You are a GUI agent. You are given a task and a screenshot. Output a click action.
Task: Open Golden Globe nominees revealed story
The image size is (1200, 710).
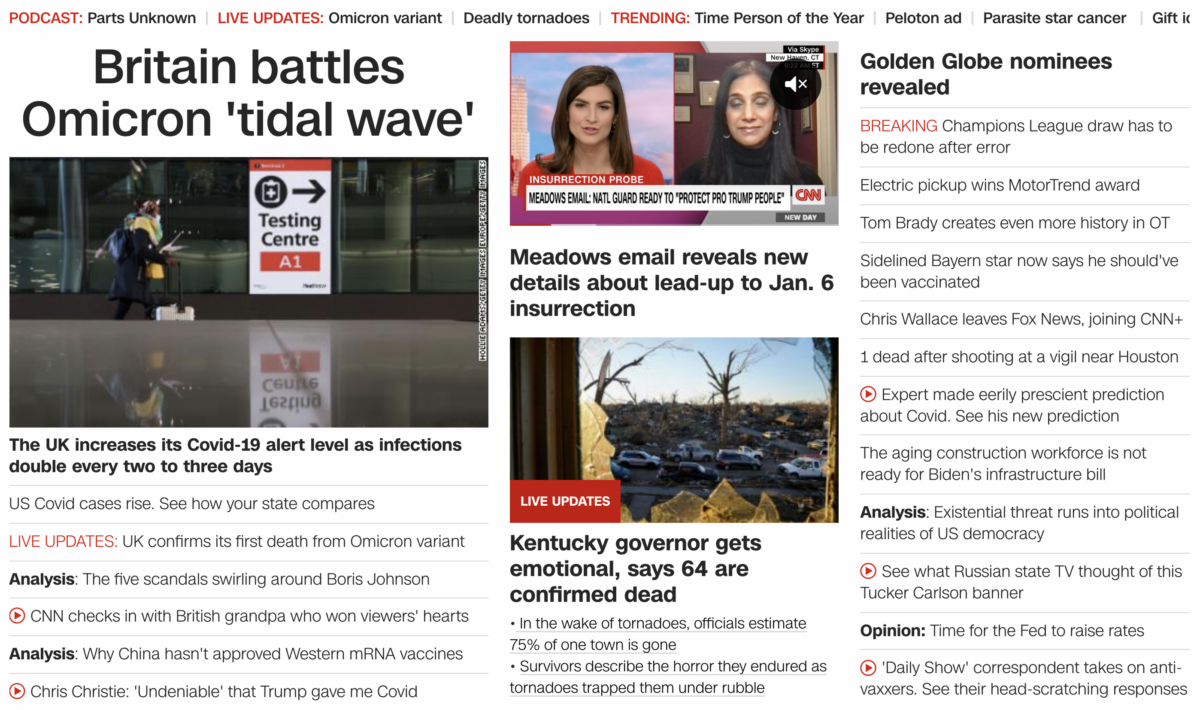pos(985,74)
